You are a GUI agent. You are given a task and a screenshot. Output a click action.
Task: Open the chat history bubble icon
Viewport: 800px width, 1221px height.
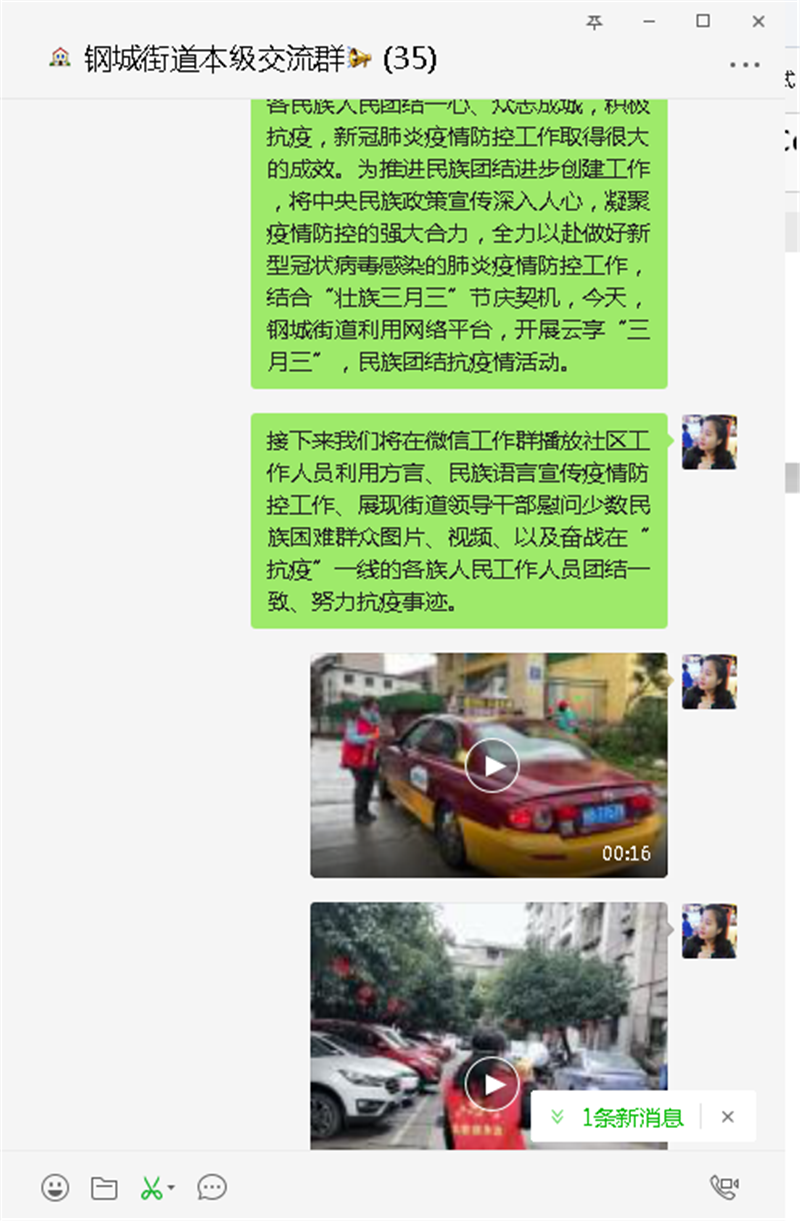click(211, 1188)
